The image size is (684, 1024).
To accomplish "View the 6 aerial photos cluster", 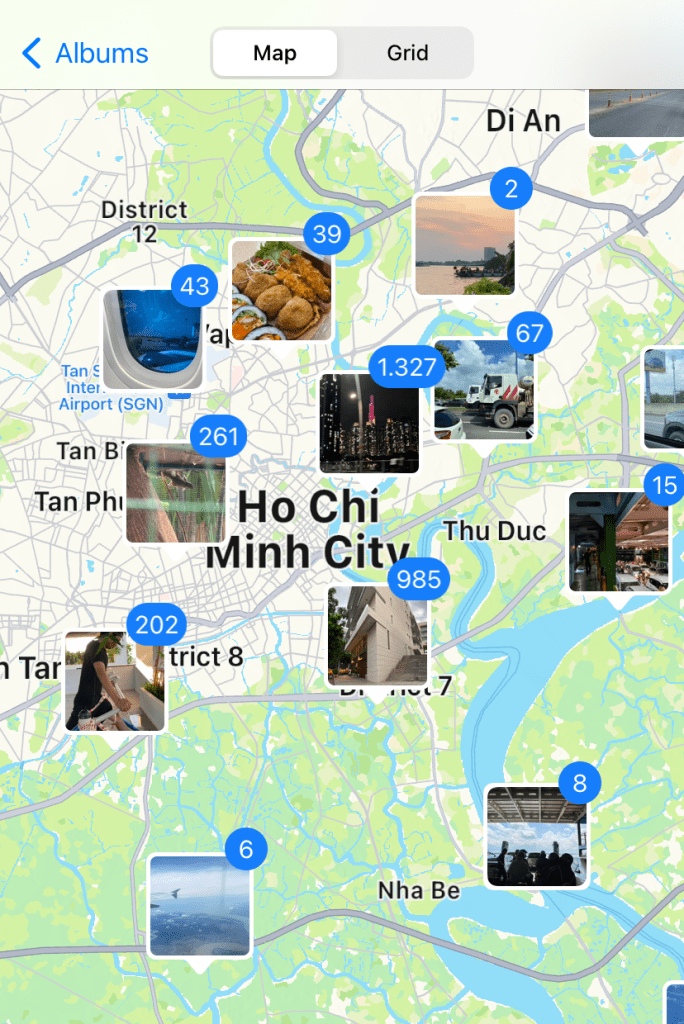I will click(x=200, y=905).
